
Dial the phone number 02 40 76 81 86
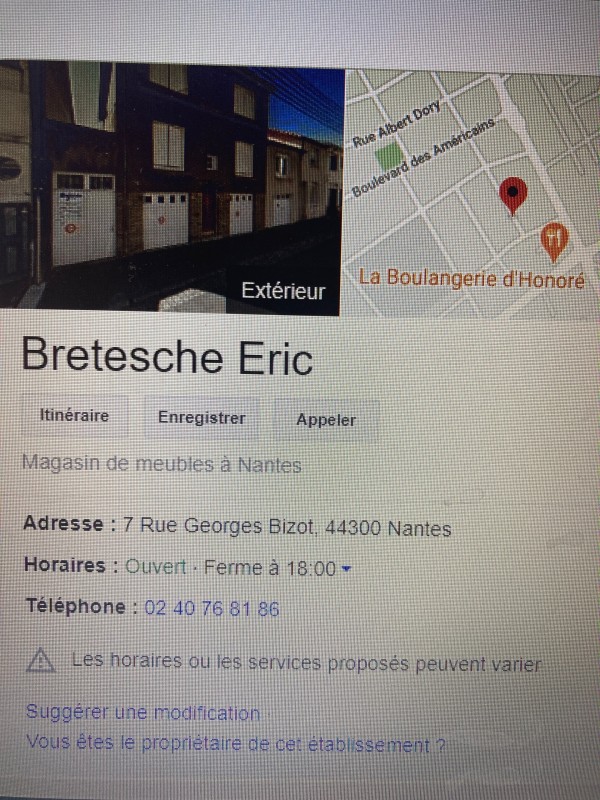[212, 608]
